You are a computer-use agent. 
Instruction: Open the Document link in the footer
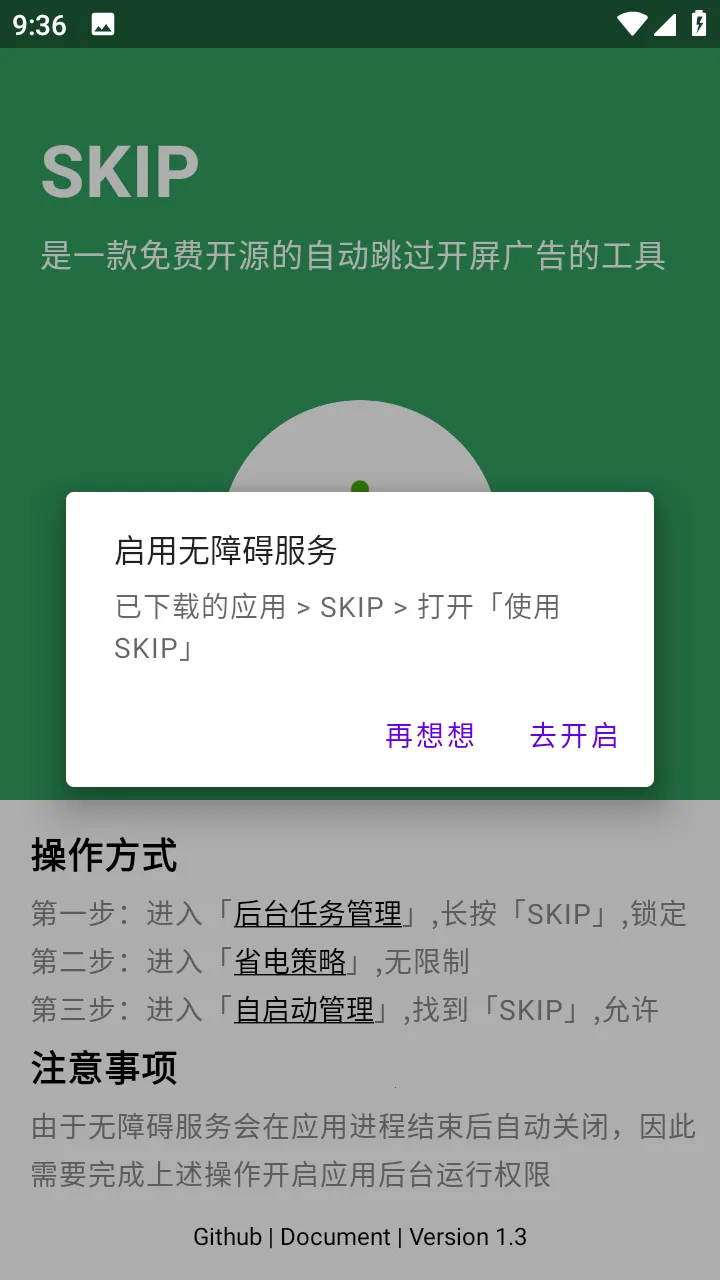coord(336,1237)
